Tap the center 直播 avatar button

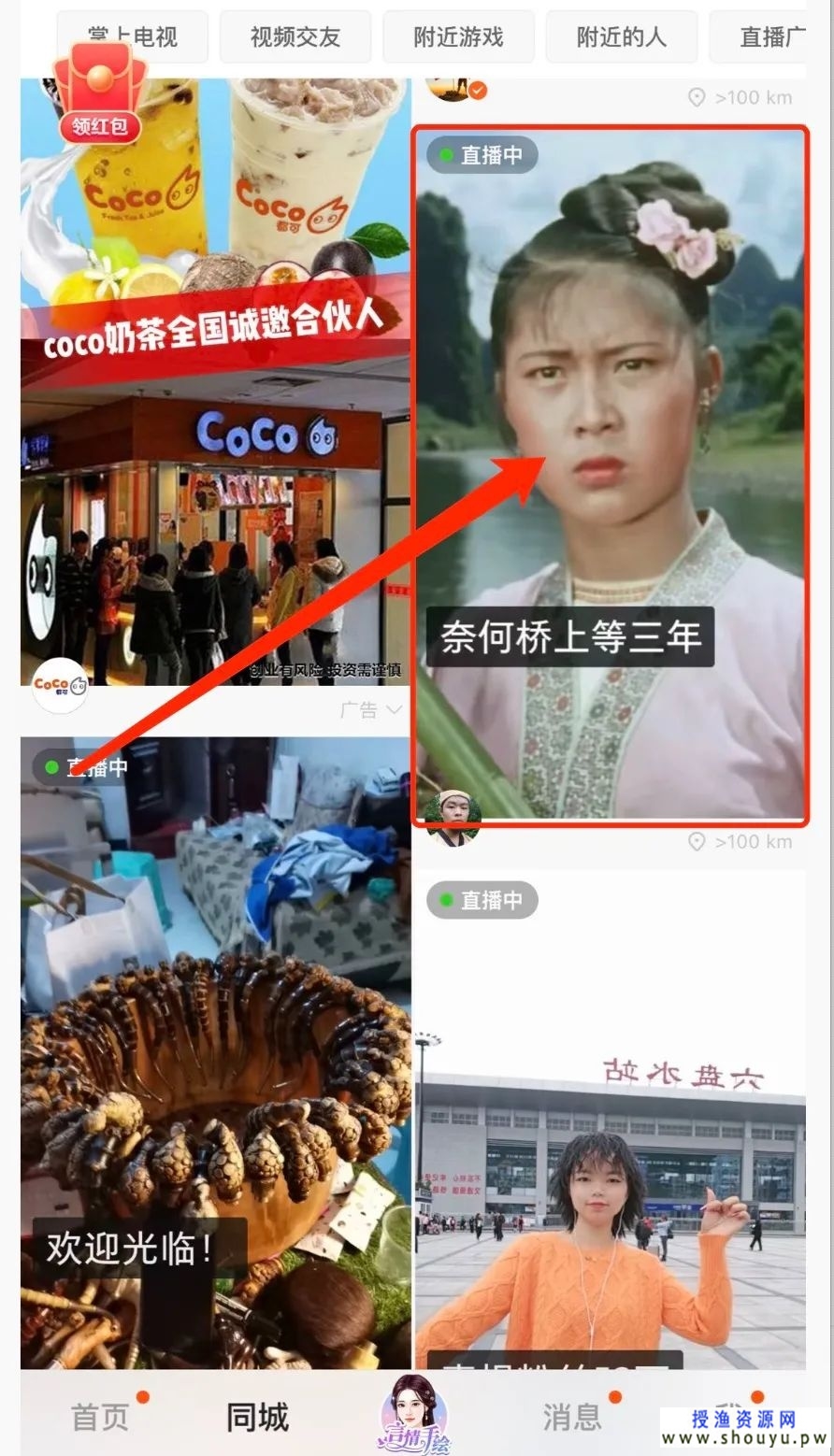click(414, 1413)
